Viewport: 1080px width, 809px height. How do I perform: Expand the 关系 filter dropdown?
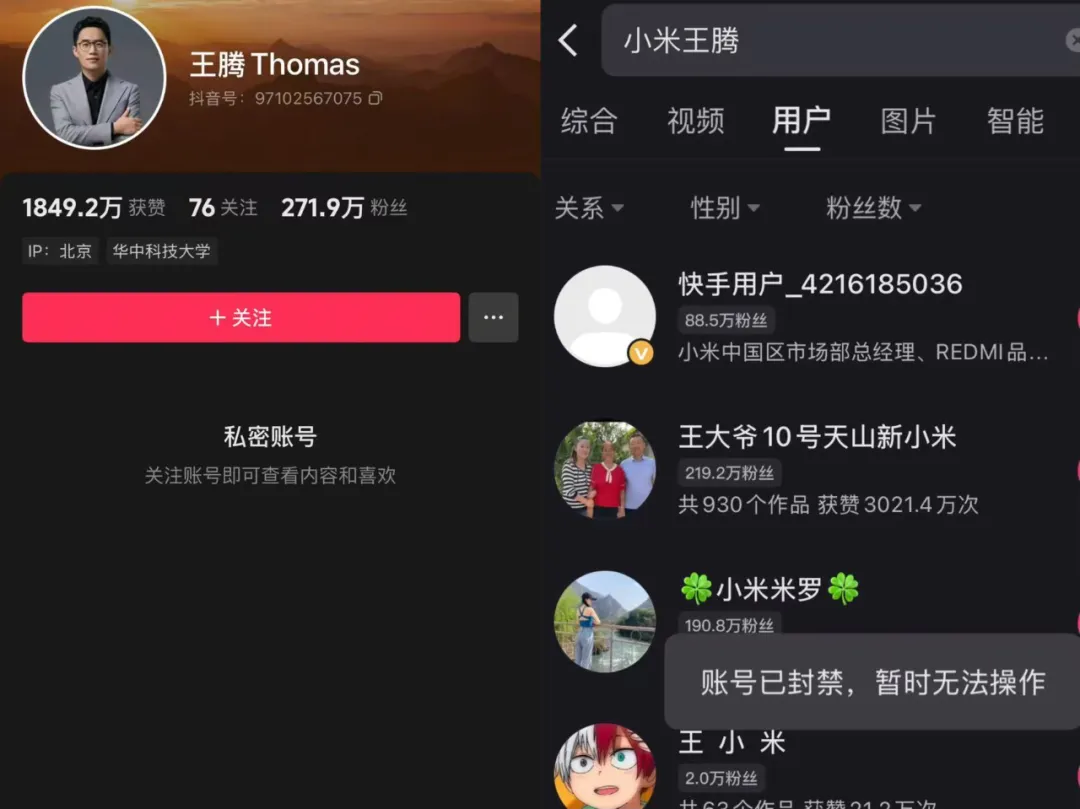(x=589, y=208)
